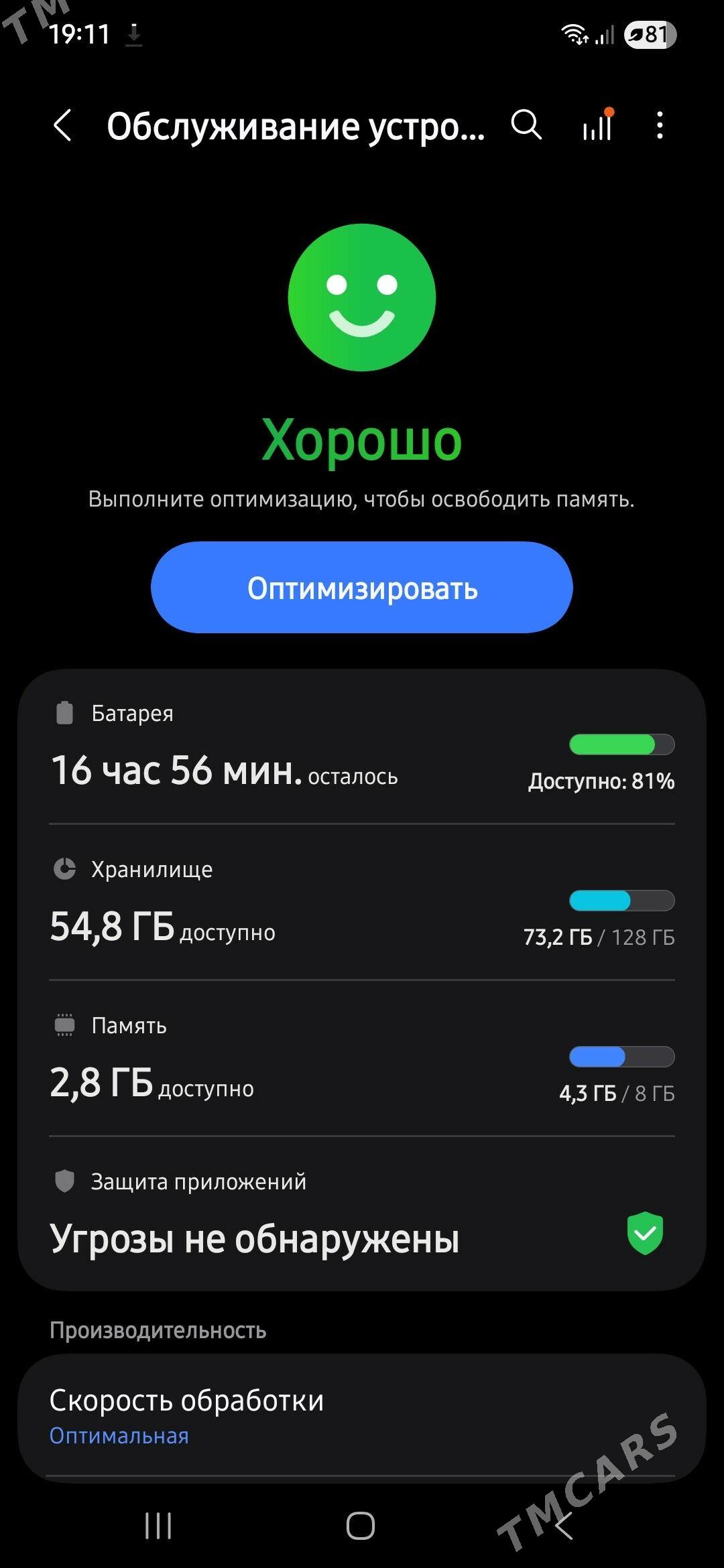Tap the system home button
Screen dimensions: 724x1568
(x=361, y=1526)
